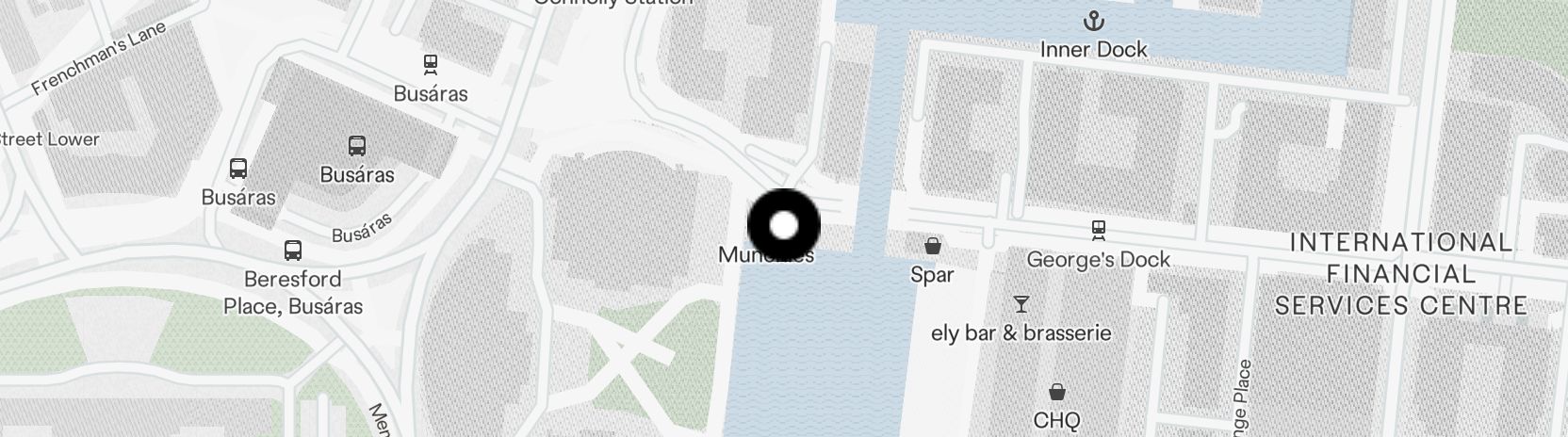Tap Beresford Place, Busáras bus stop

[293, 251]
